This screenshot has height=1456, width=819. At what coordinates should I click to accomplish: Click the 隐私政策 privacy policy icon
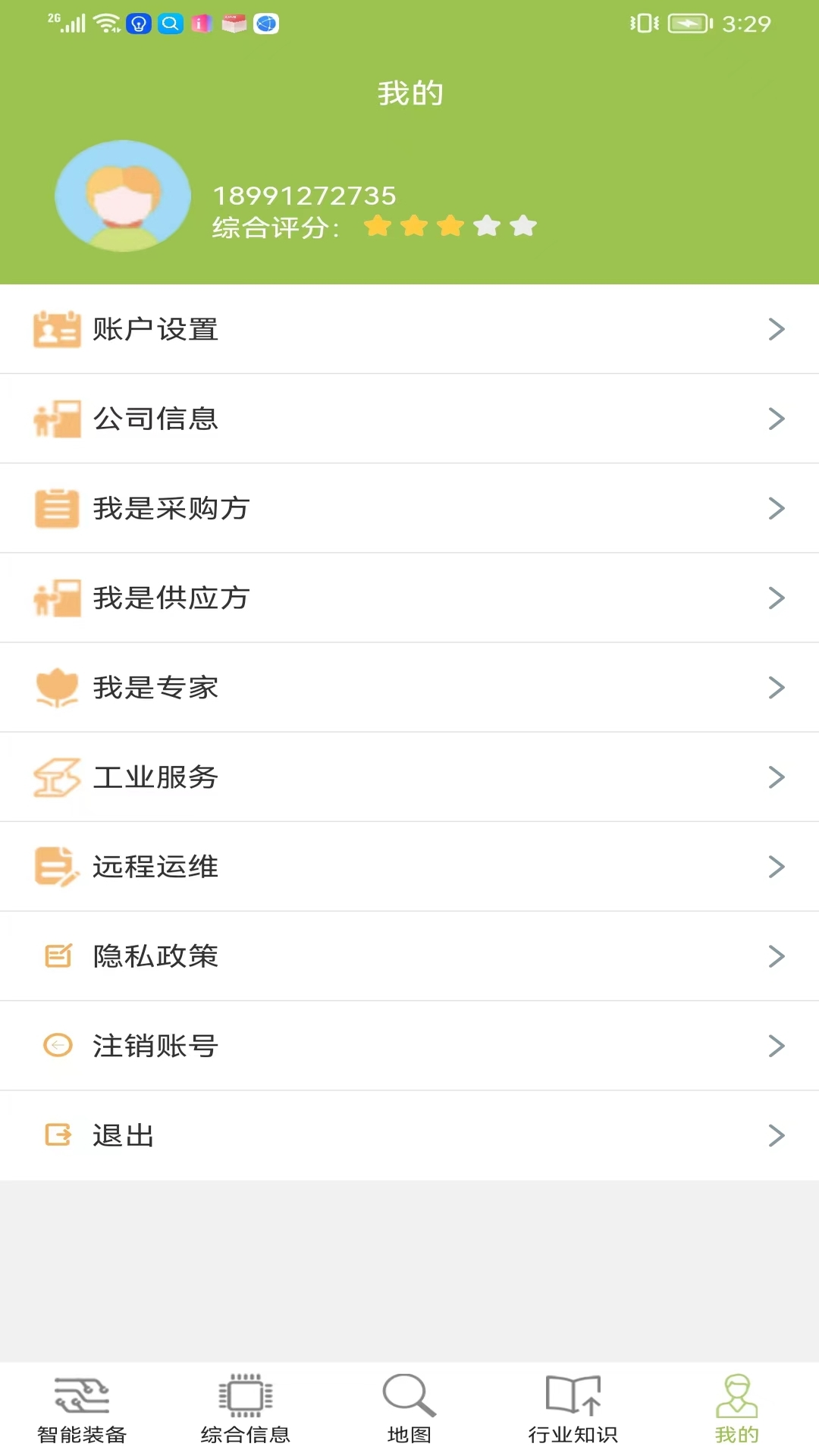click(57, 955)
